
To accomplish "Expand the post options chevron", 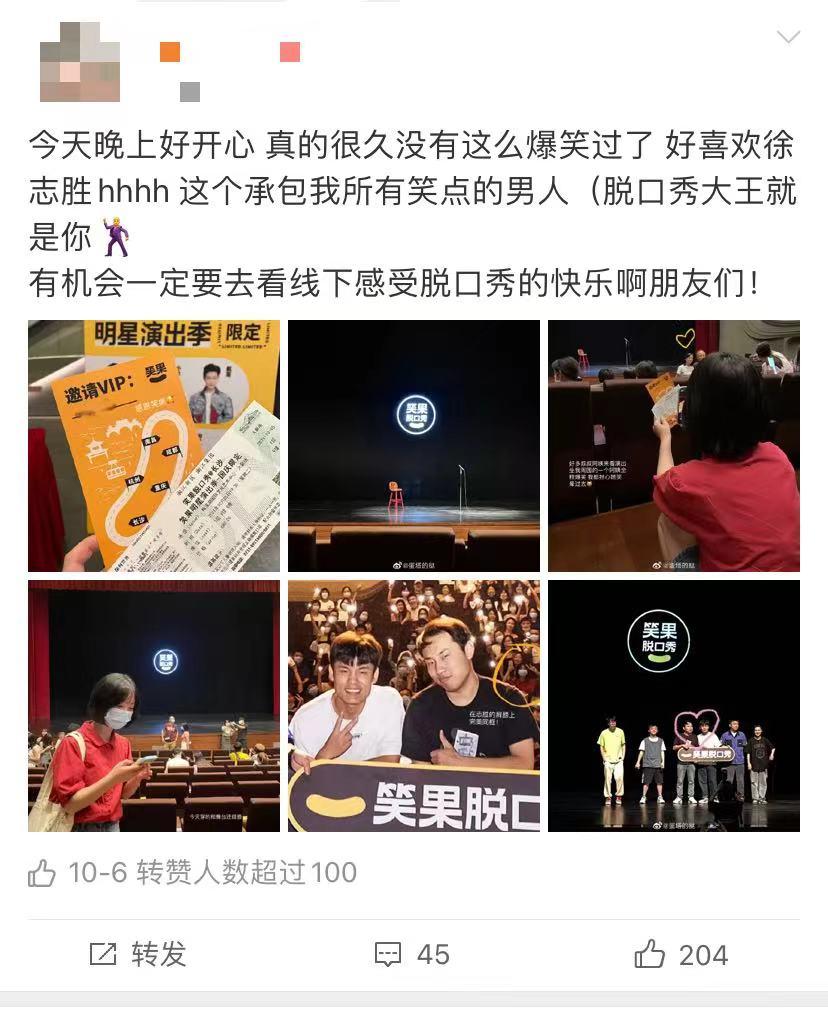I will (788, 38).
